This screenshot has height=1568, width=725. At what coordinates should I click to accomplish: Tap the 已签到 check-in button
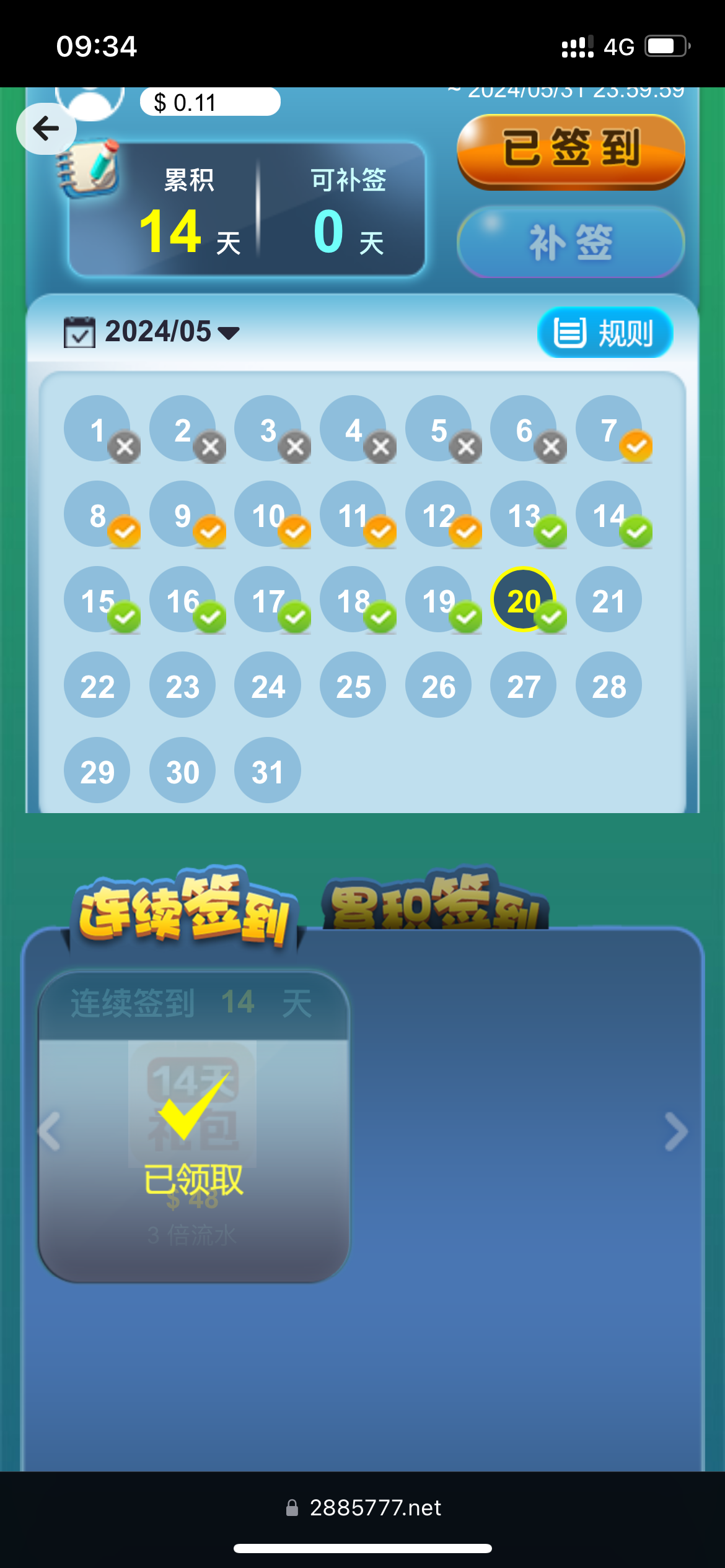tap(571, 150)
